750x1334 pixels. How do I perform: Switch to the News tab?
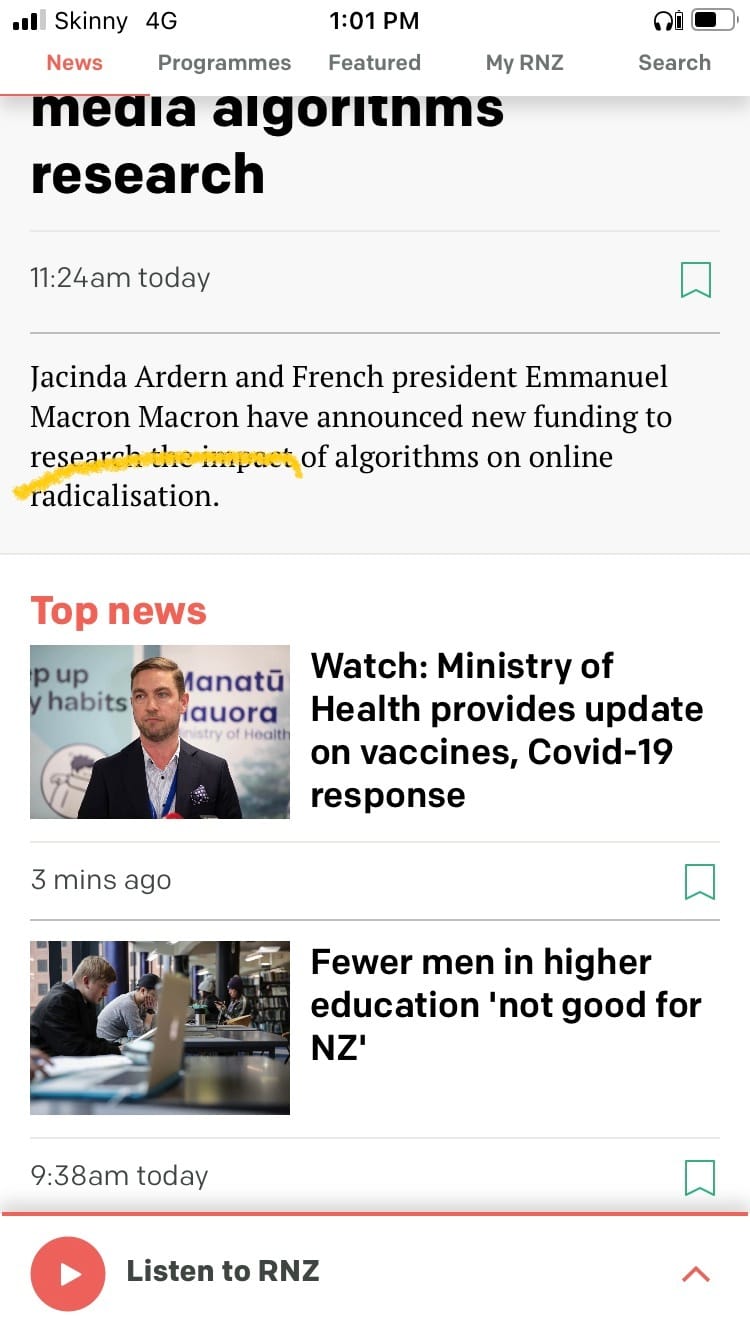tap(75, 63)
